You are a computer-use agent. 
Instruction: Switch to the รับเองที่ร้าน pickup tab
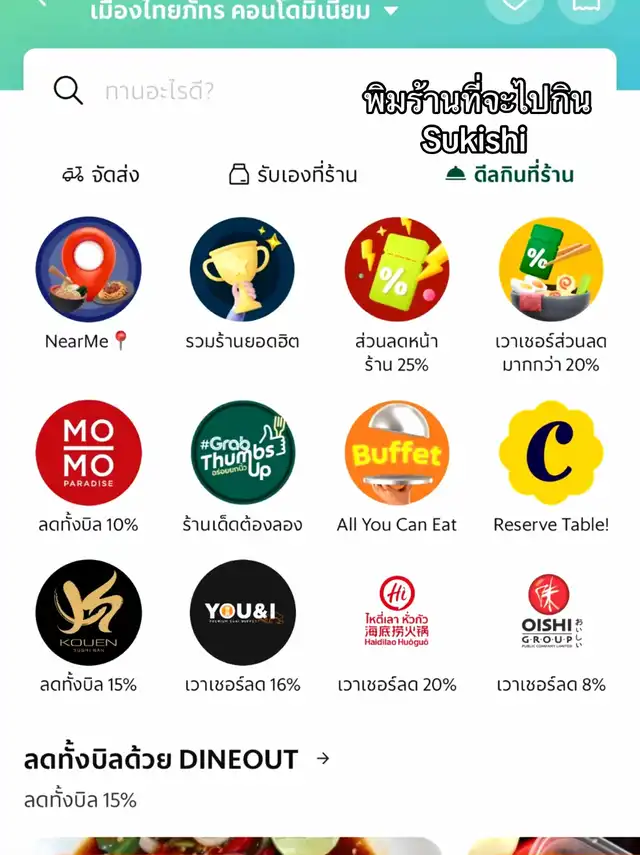[293, 175]
